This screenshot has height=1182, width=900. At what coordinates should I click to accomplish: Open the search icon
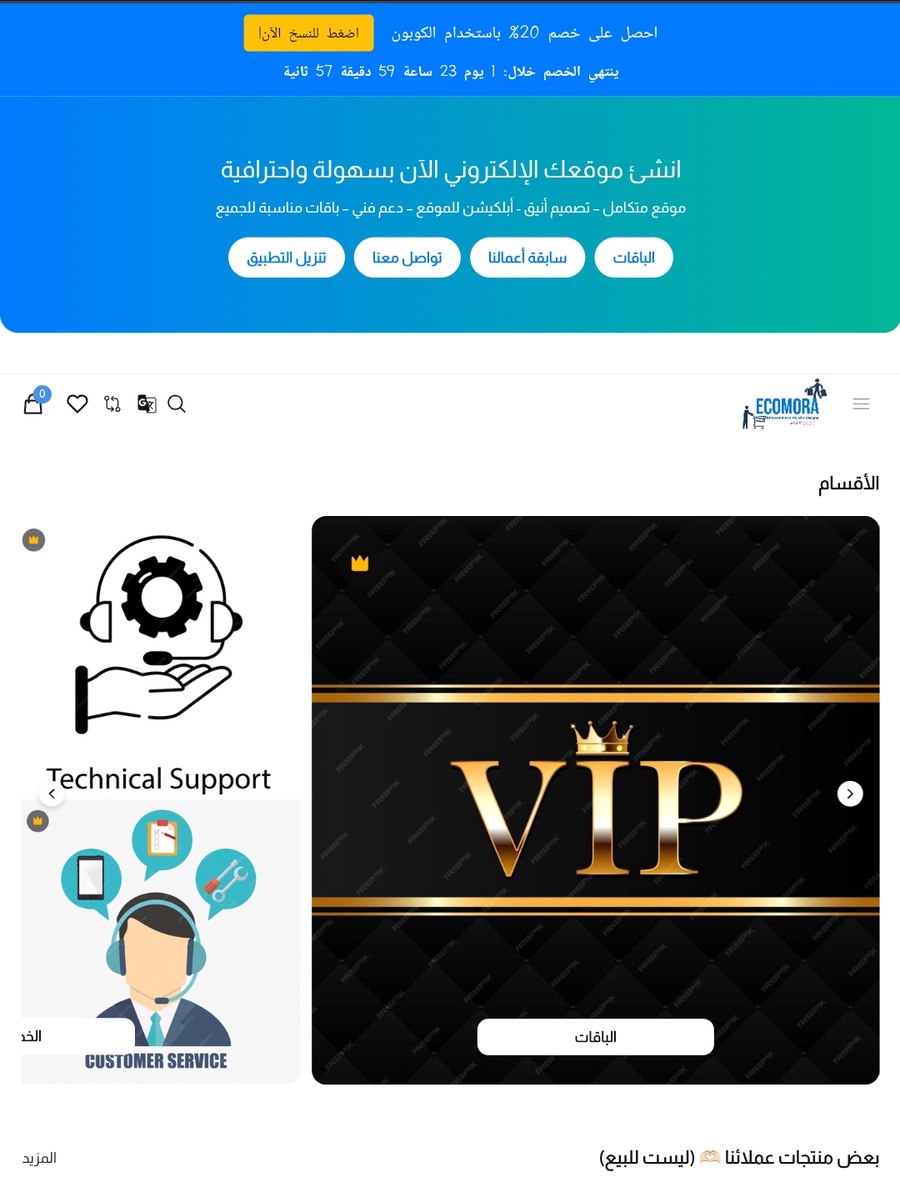177,404
